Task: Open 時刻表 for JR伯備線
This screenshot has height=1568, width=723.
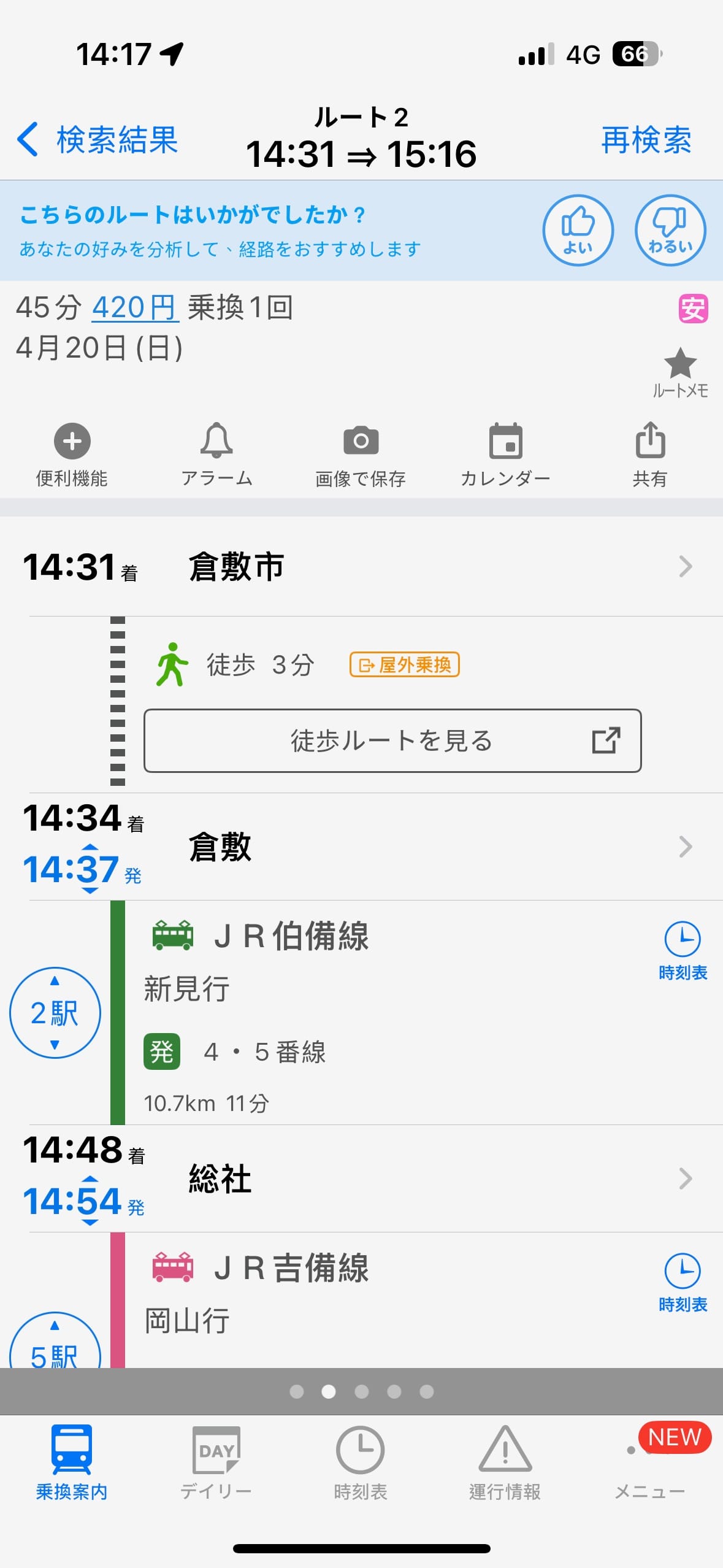Action: (683, 951)
